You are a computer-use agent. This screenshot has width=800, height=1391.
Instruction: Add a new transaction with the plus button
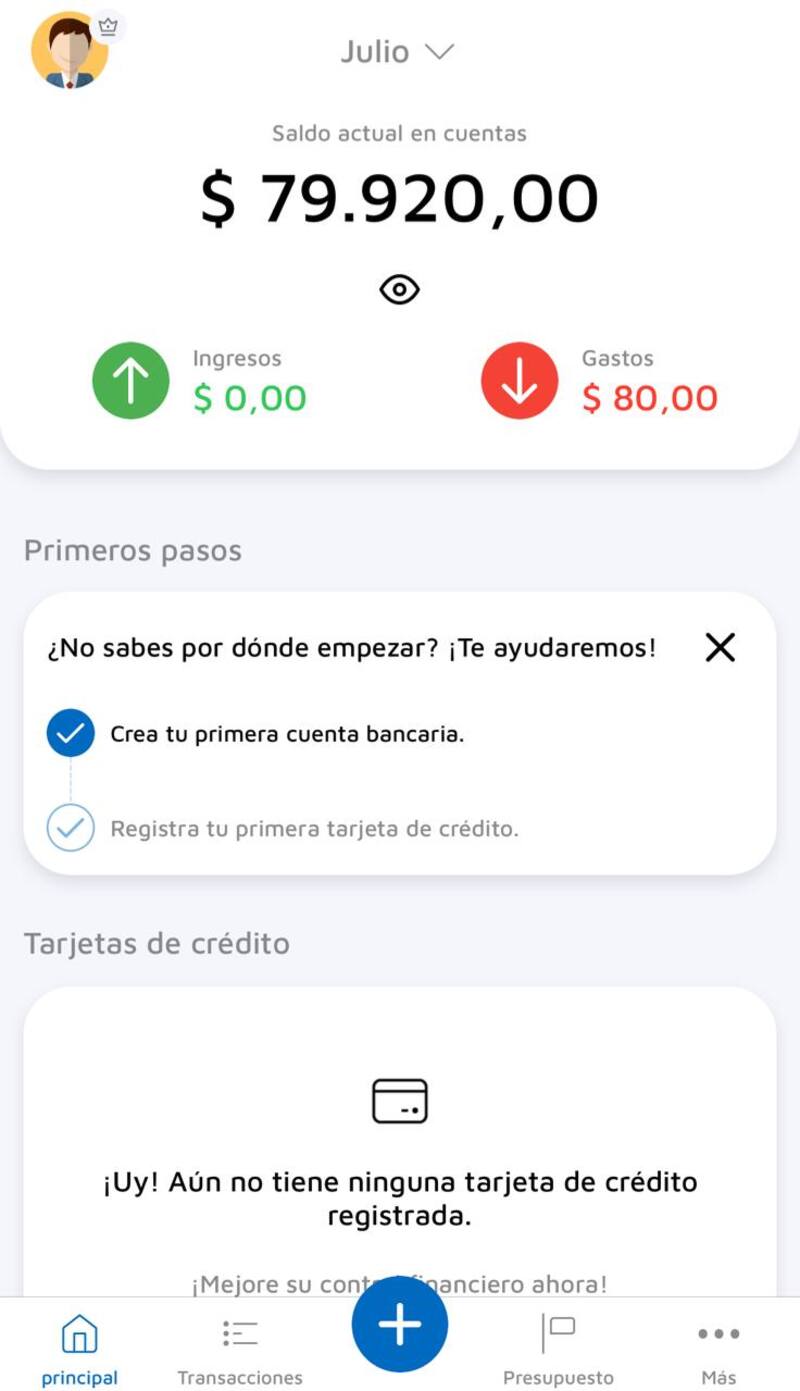point(400,1325)
